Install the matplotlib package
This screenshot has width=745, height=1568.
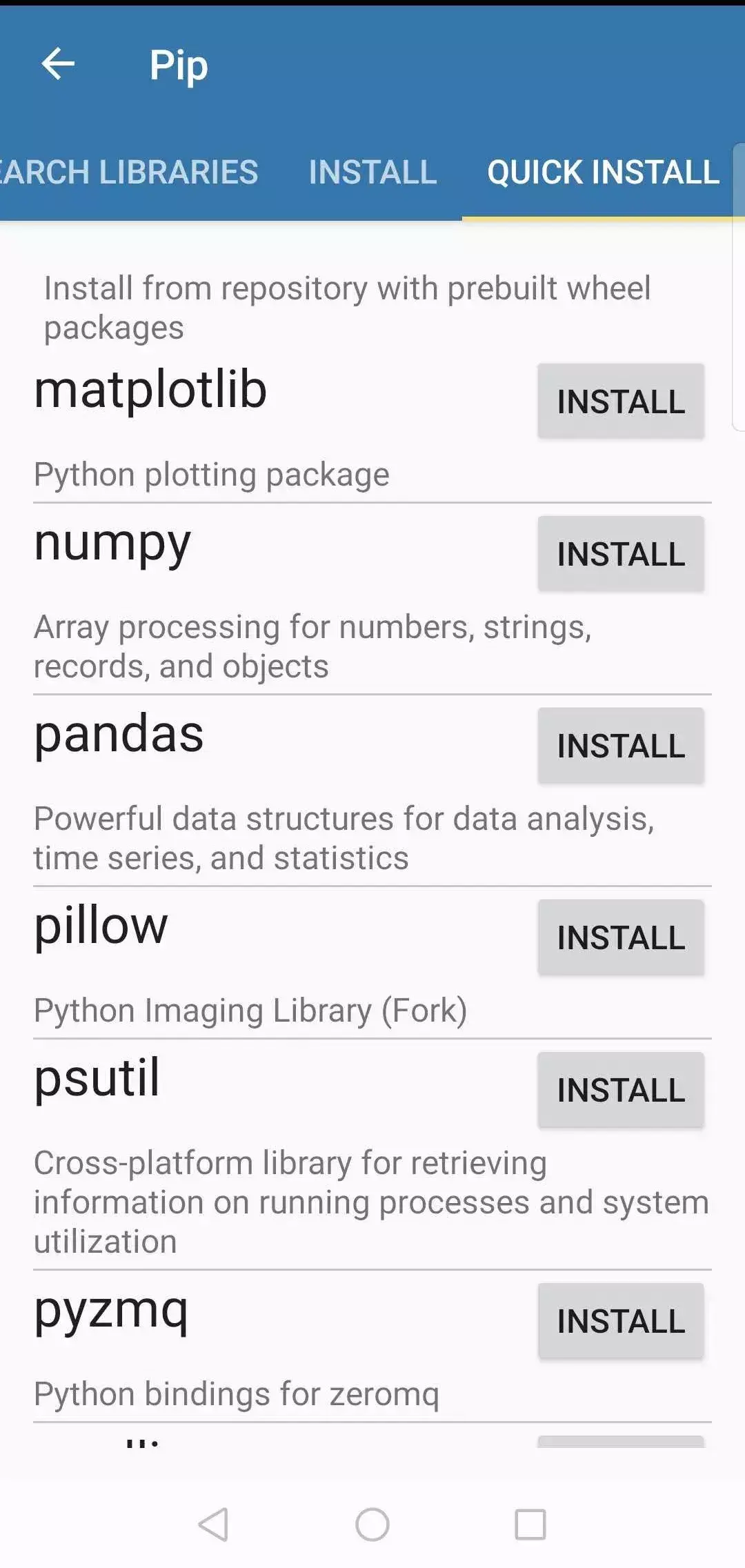coord(621,401)
